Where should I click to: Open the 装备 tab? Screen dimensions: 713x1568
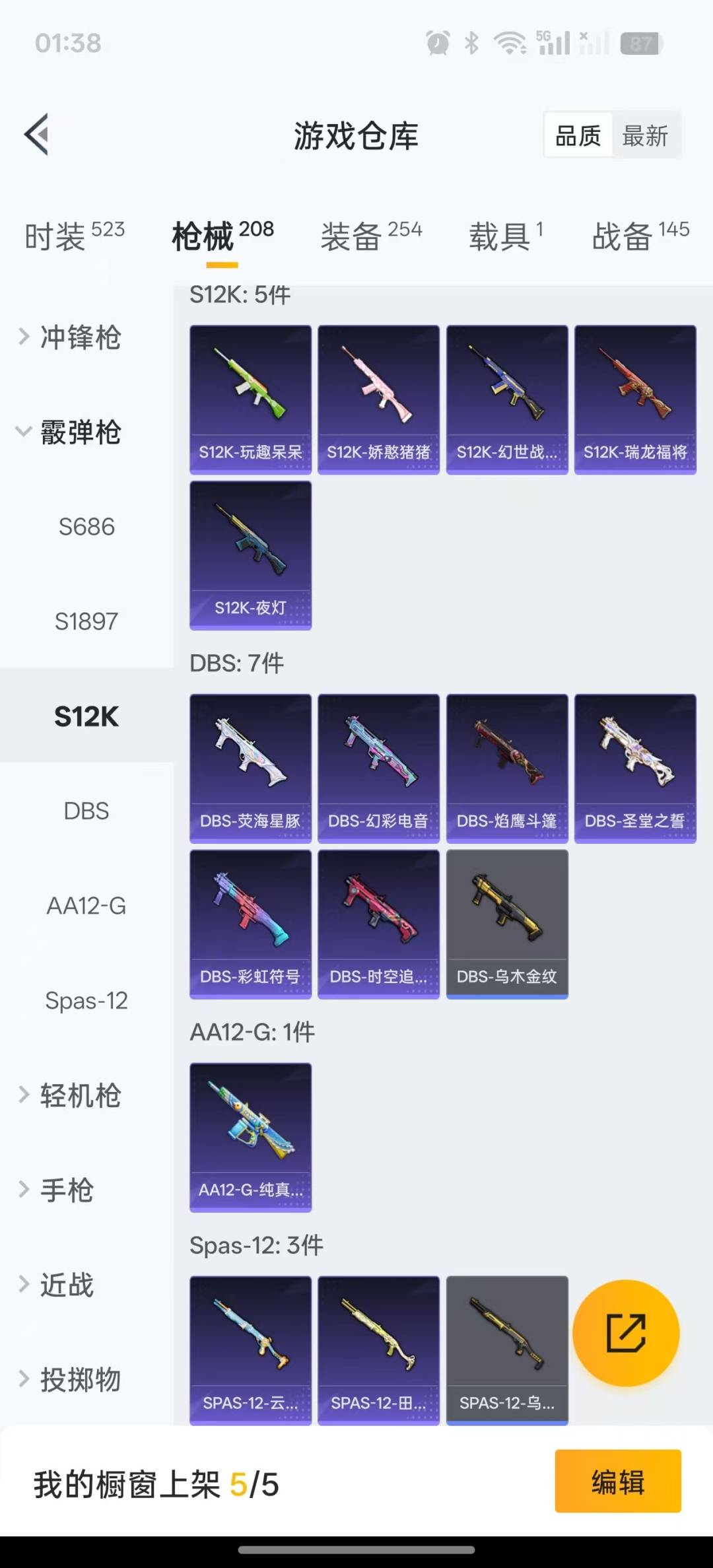click(x=371, y=236)
